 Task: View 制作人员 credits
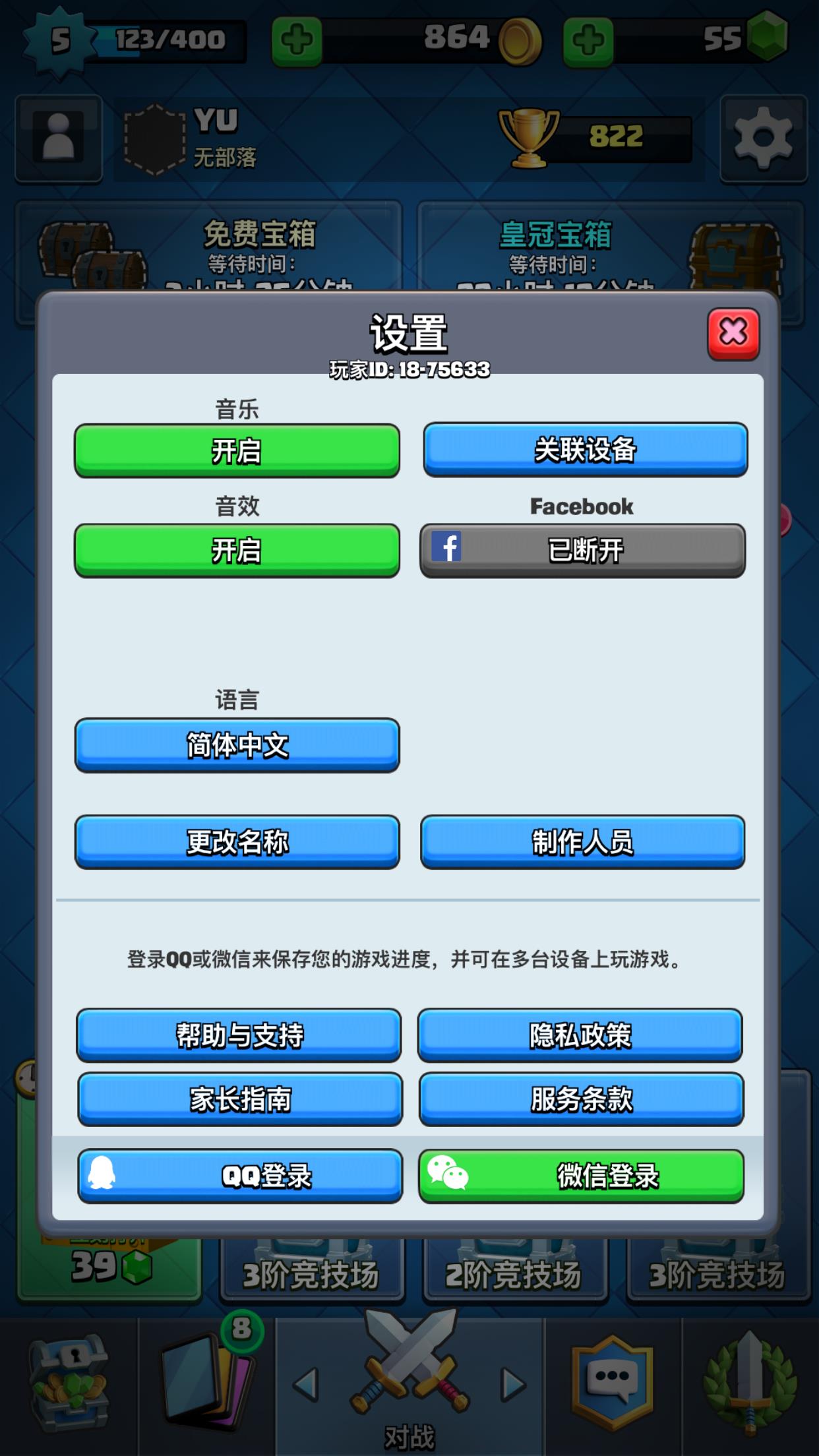pos(583,841)
